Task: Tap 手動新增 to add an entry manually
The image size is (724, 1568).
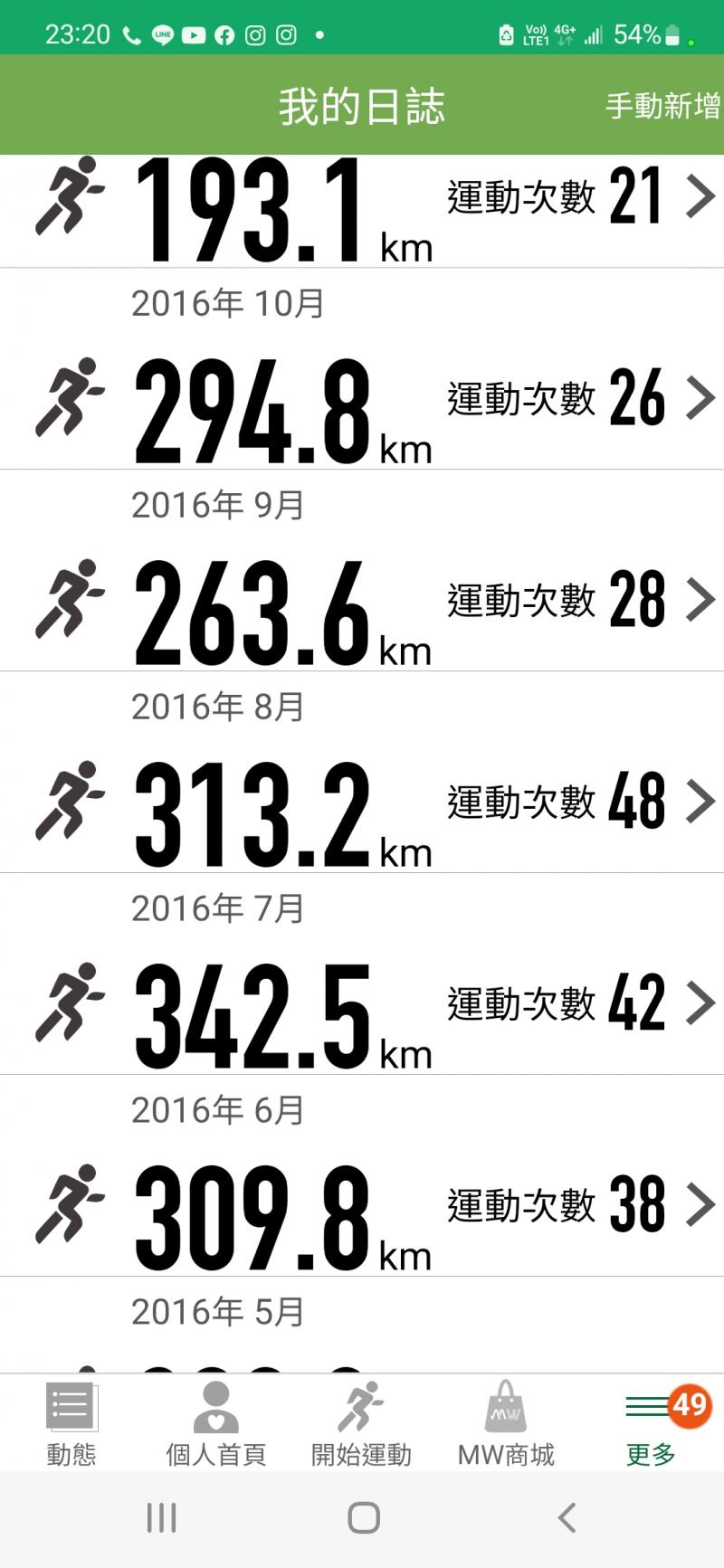Action: point(662,106)
